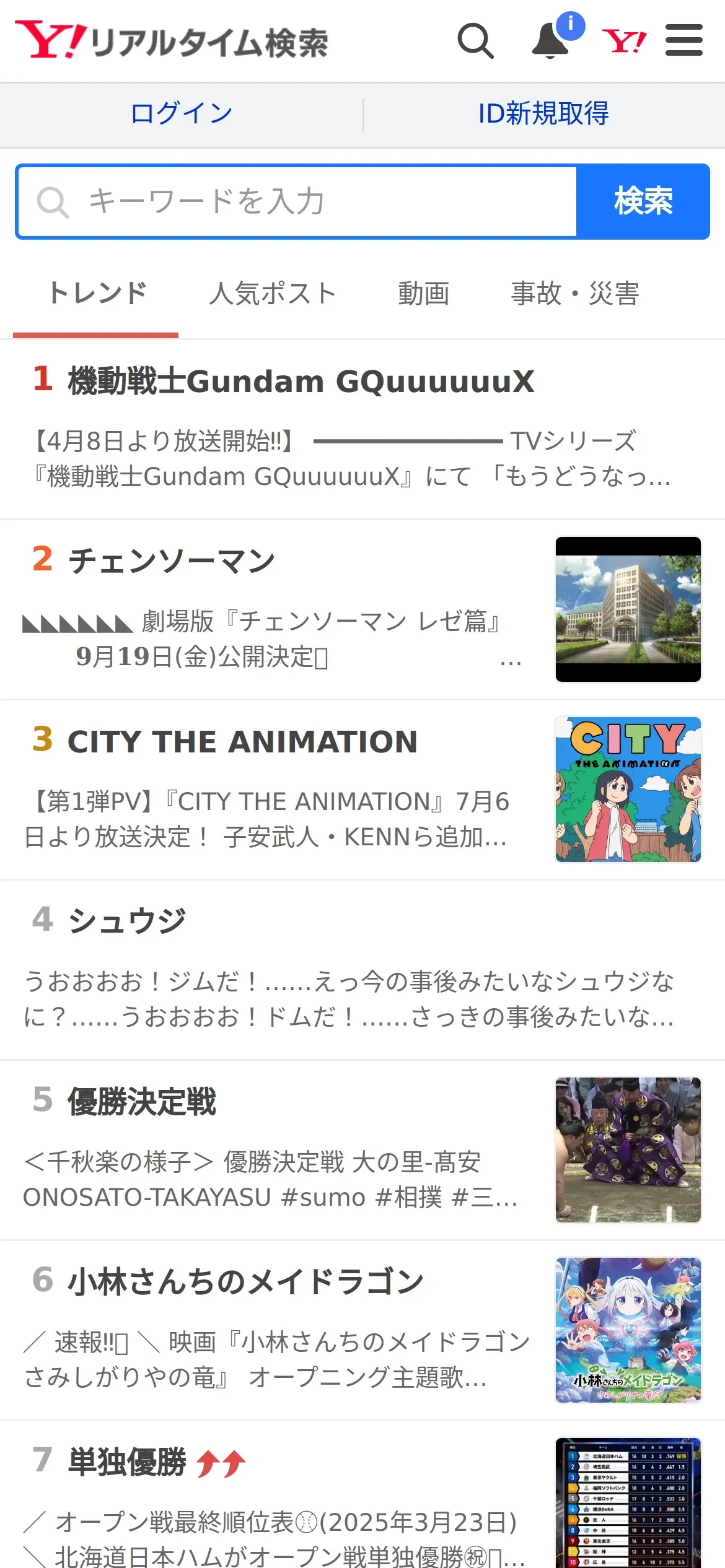Open the チェンソーマン trend
Viewport: 725px width, 1568px height.
click(x=172, y=561)
